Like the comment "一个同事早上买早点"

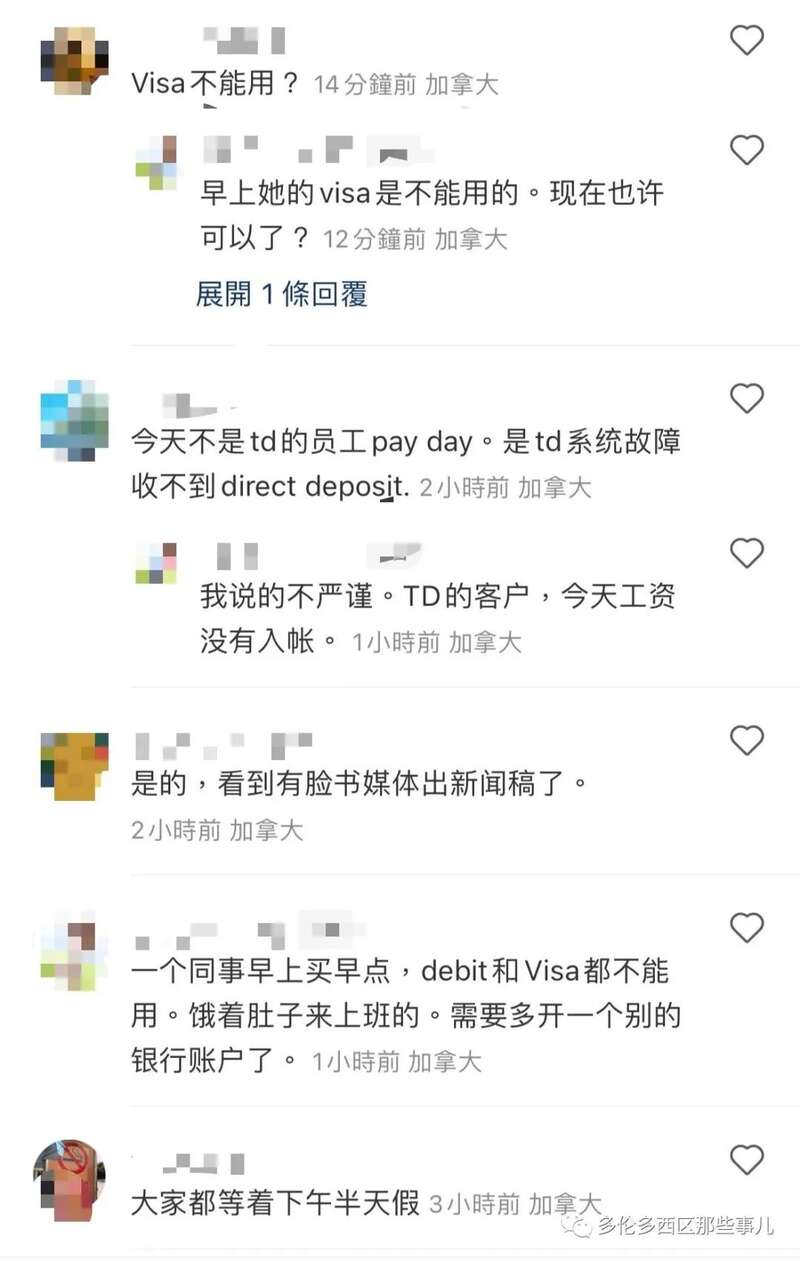[746, 928]
